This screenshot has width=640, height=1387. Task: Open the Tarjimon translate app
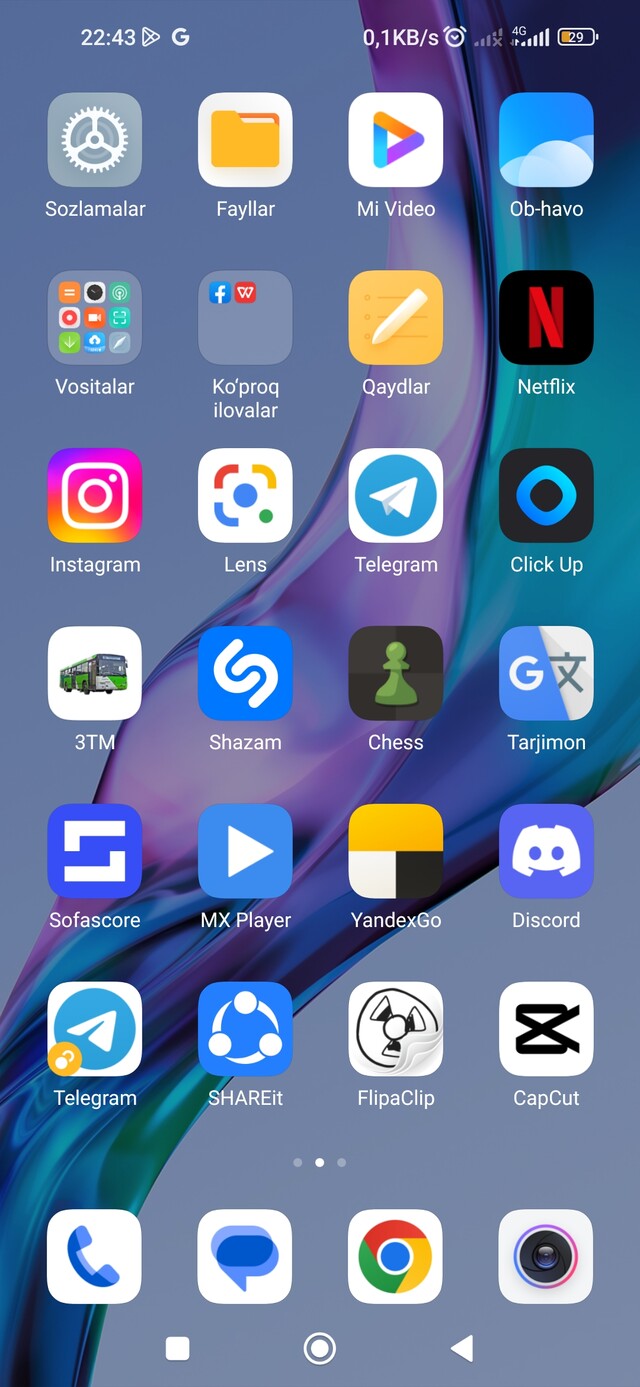coord(546,674)
